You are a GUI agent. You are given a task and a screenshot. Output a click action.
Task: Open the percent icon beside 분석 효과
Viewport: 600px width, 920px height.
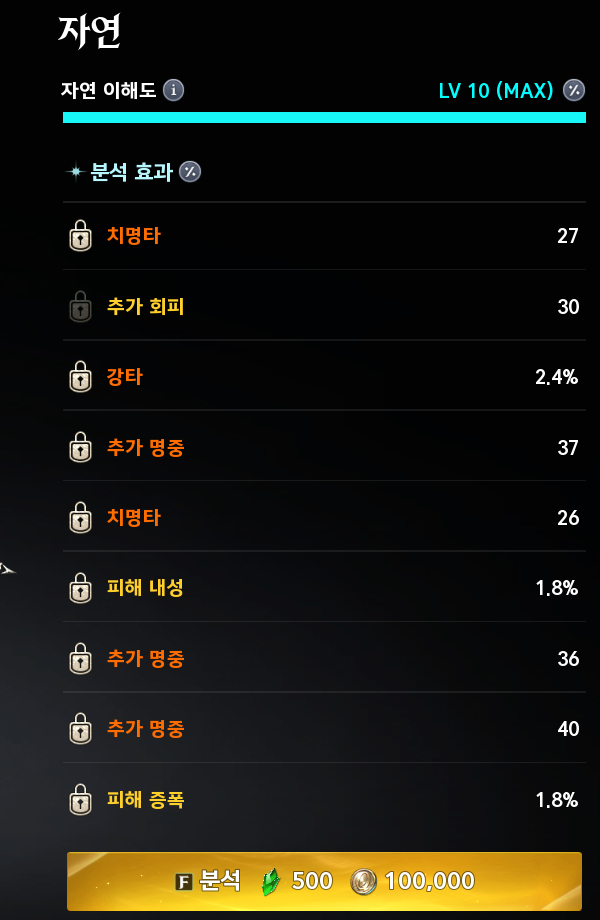pyautogui.click(x=190, y=171)
